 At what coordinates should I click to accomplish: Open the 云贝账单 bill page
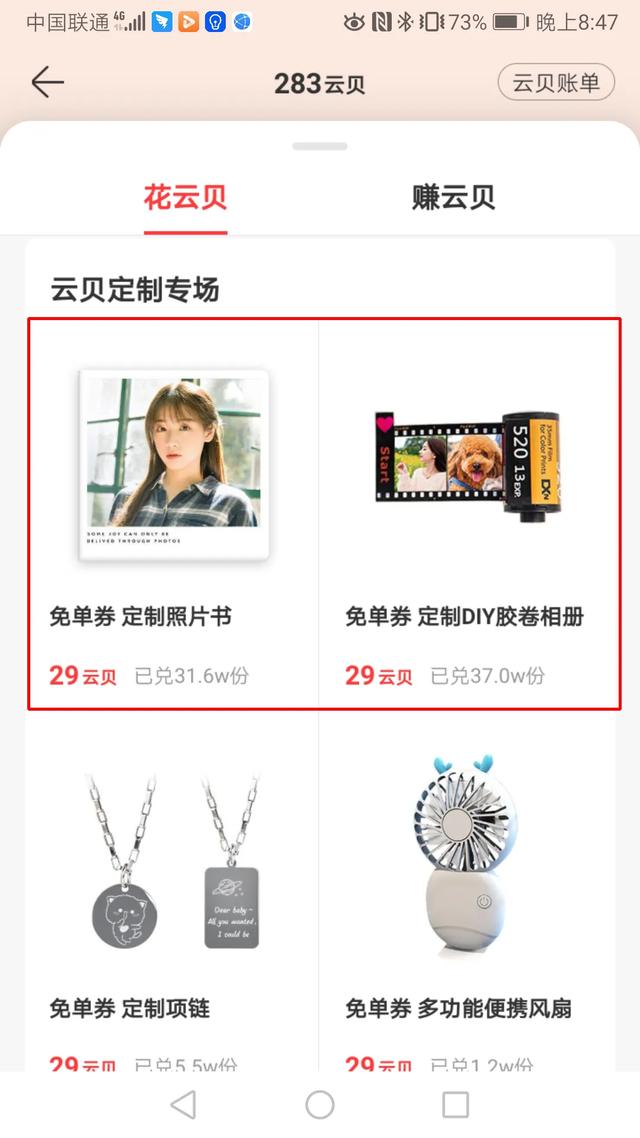point(555,82)
